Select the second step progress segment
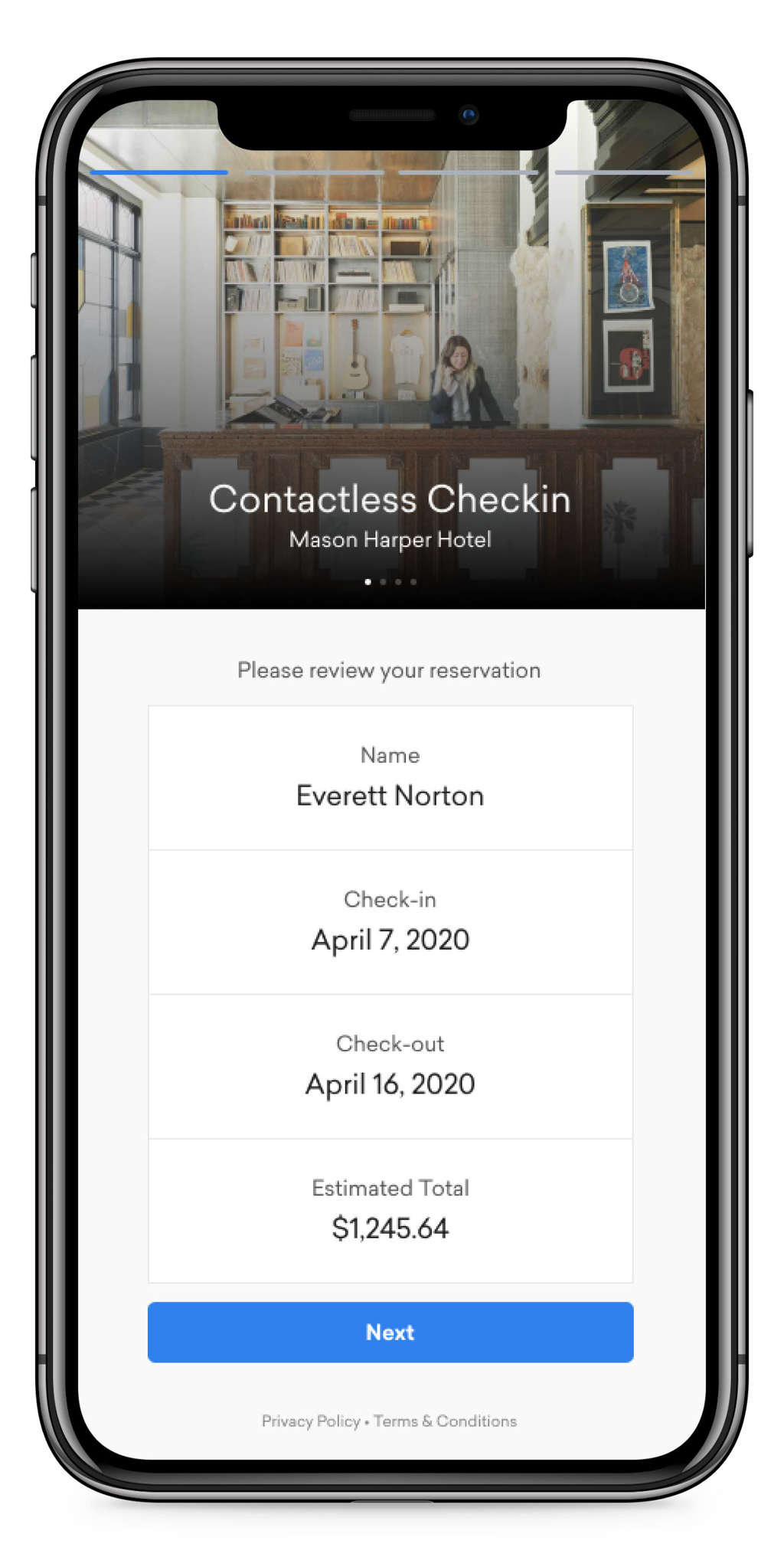Viewport: 784px width, 1560px height. coord(315,173)
